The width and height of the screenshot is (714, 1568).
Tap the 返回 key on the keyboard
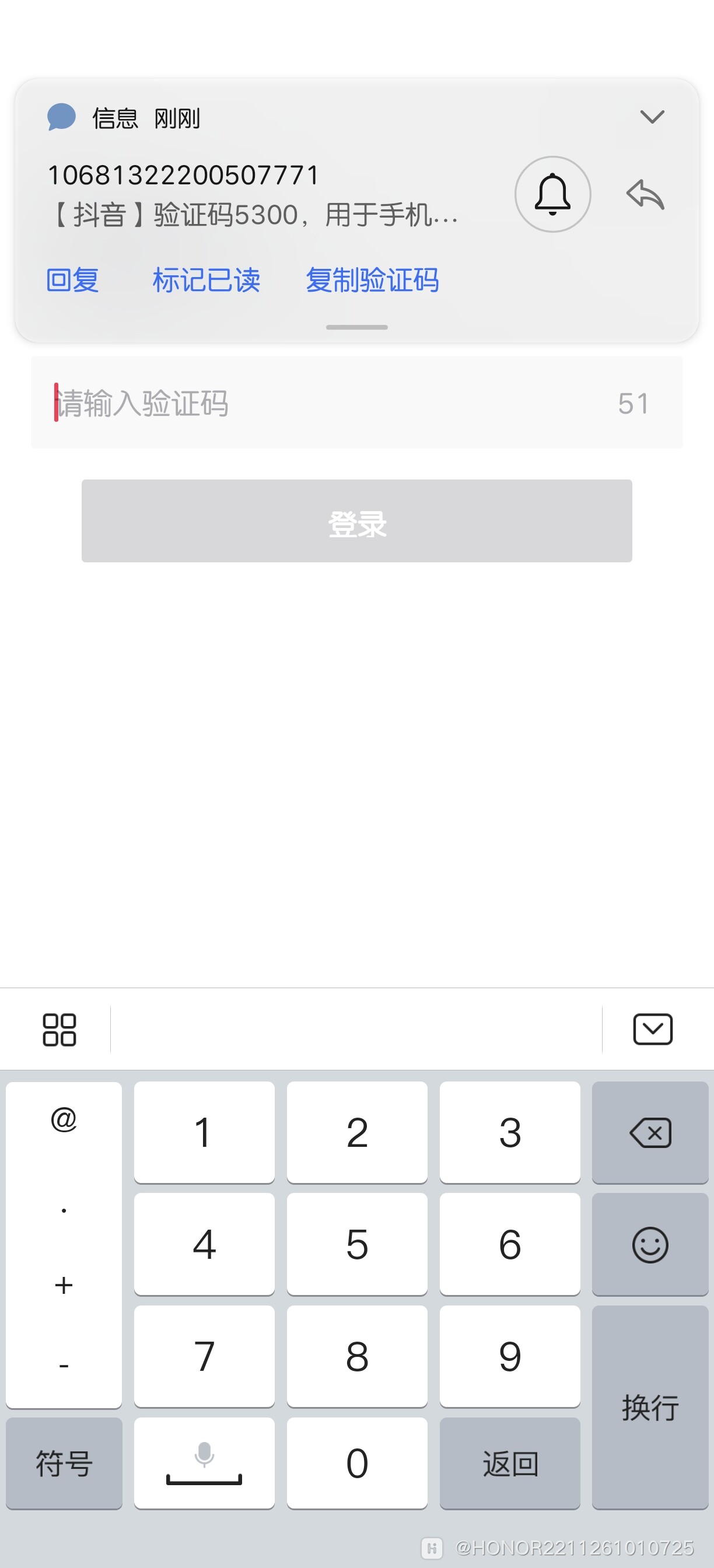click(x=509, y=1464)
